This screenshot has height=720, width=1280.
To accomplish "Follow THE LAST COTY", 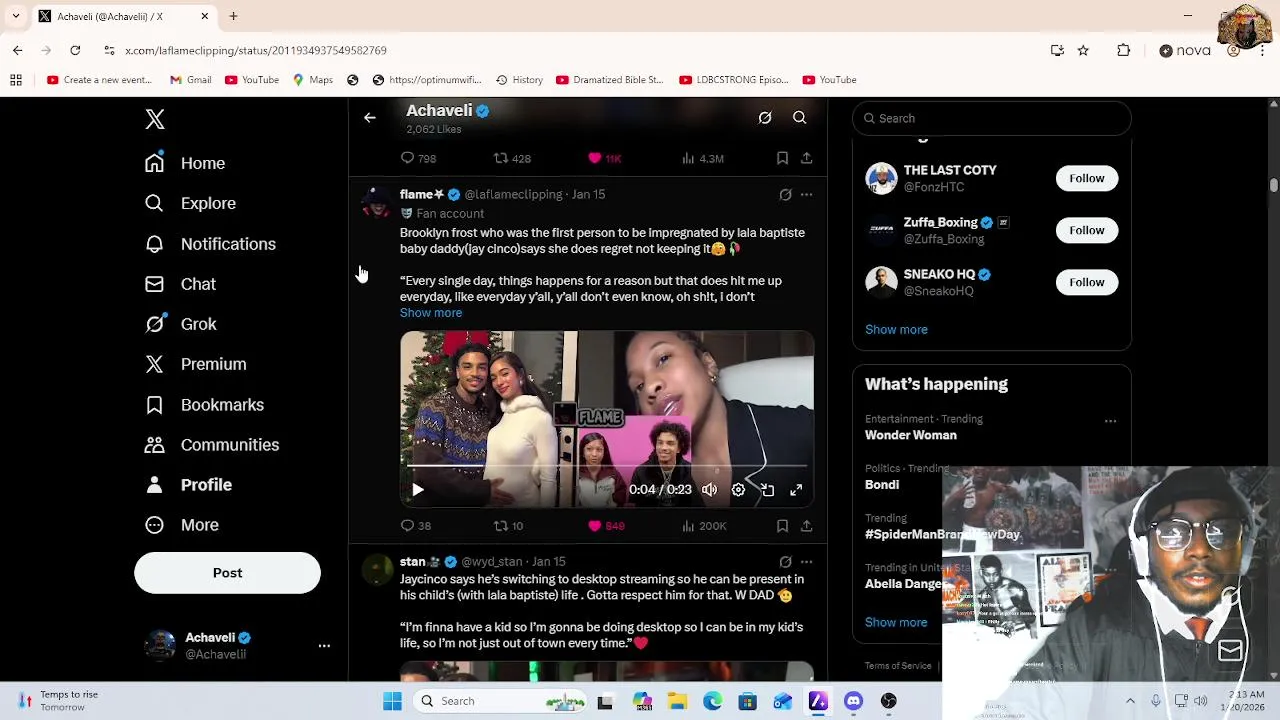I will (1086, 178).
